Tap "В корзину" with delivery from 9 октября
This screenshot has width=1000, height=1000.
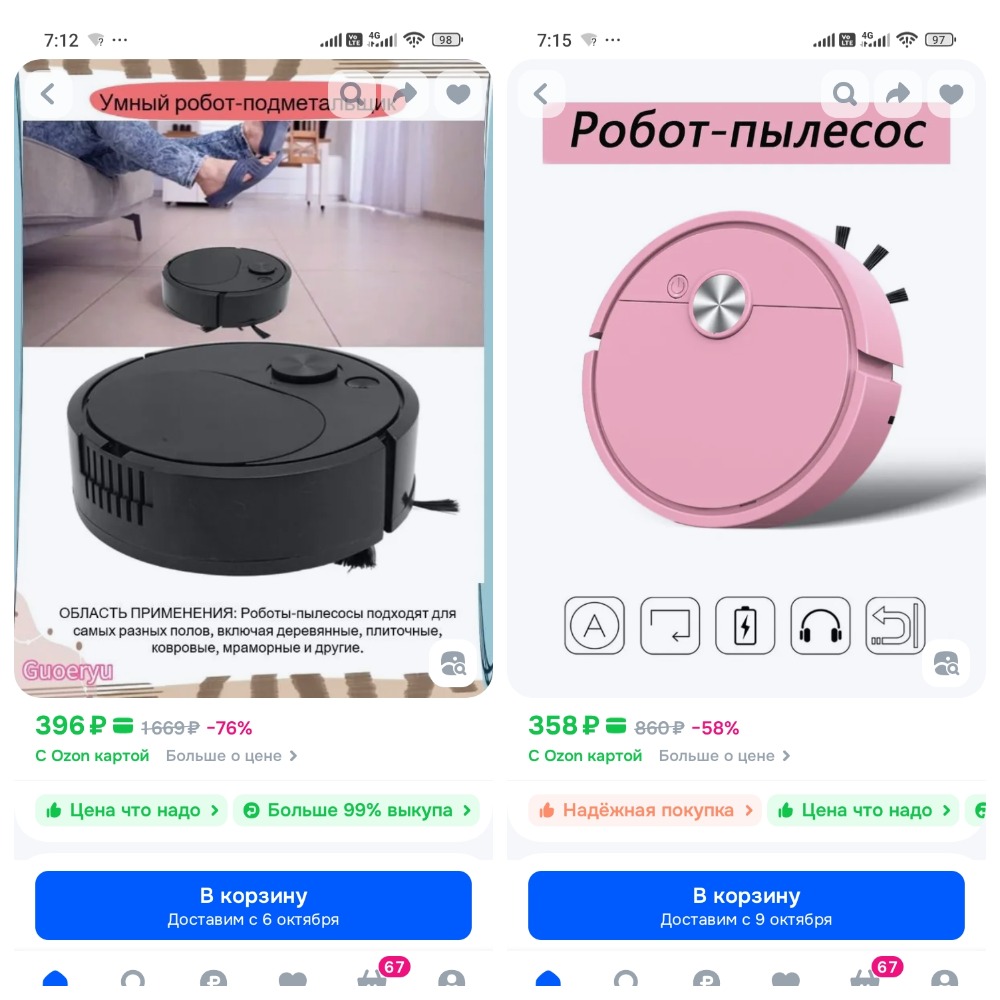click(x=746, y=906)
